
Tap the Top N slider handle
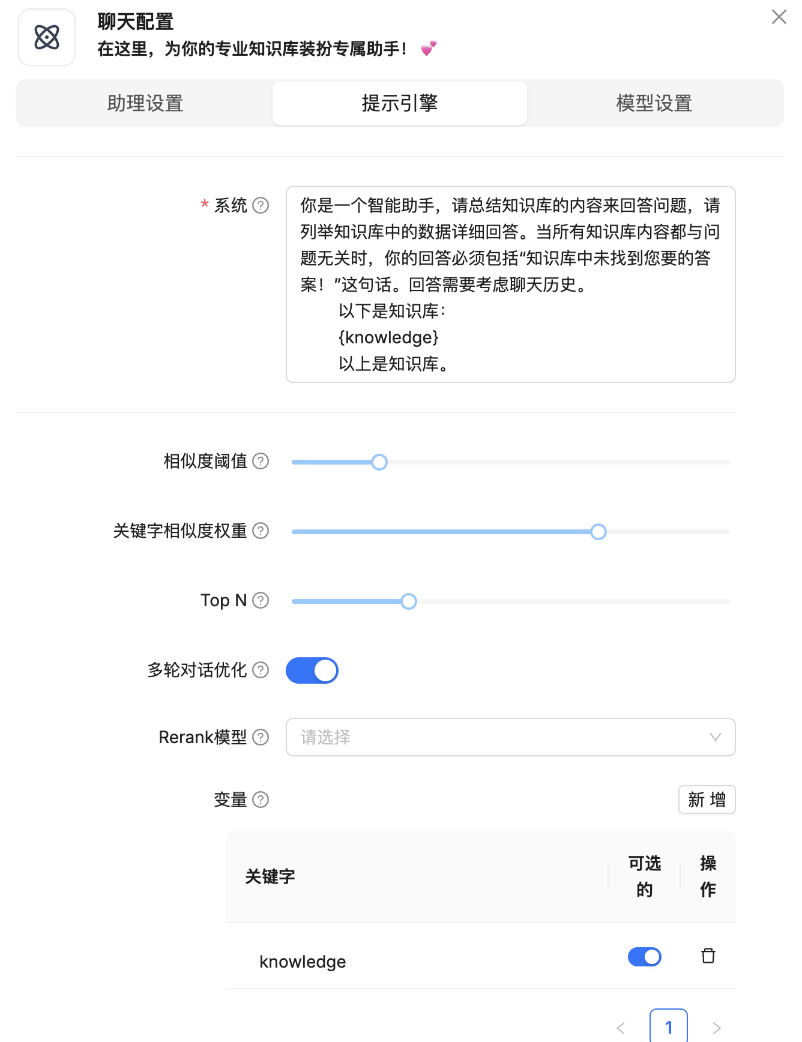(x=408, y=601)
